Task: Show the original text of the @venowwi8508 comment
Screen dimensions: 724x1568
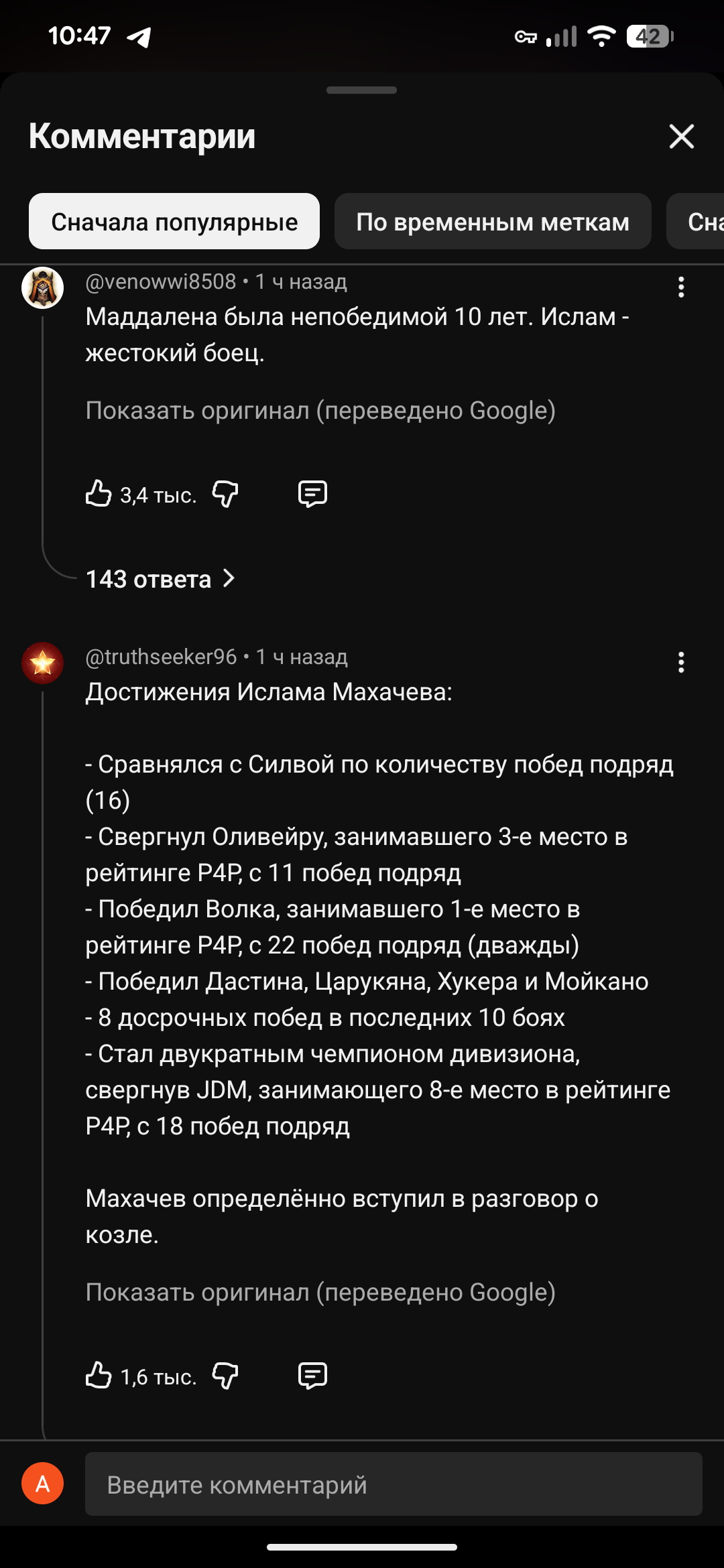Action: 320,411
